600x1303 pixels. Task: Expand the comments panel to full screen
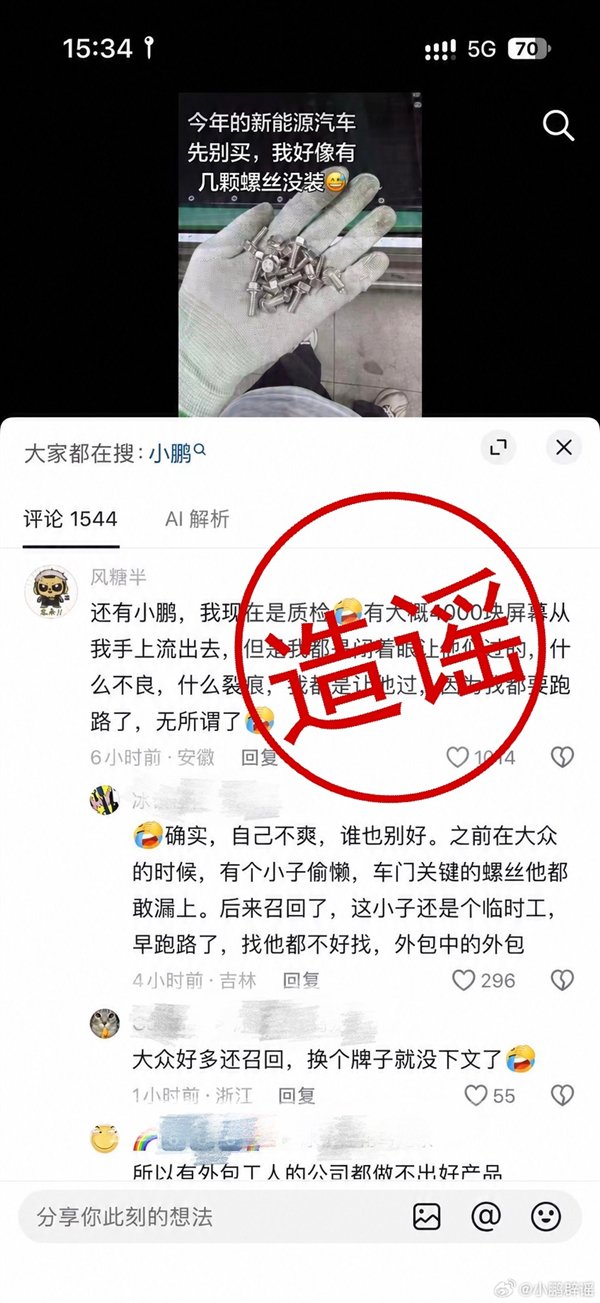[498, 448]
